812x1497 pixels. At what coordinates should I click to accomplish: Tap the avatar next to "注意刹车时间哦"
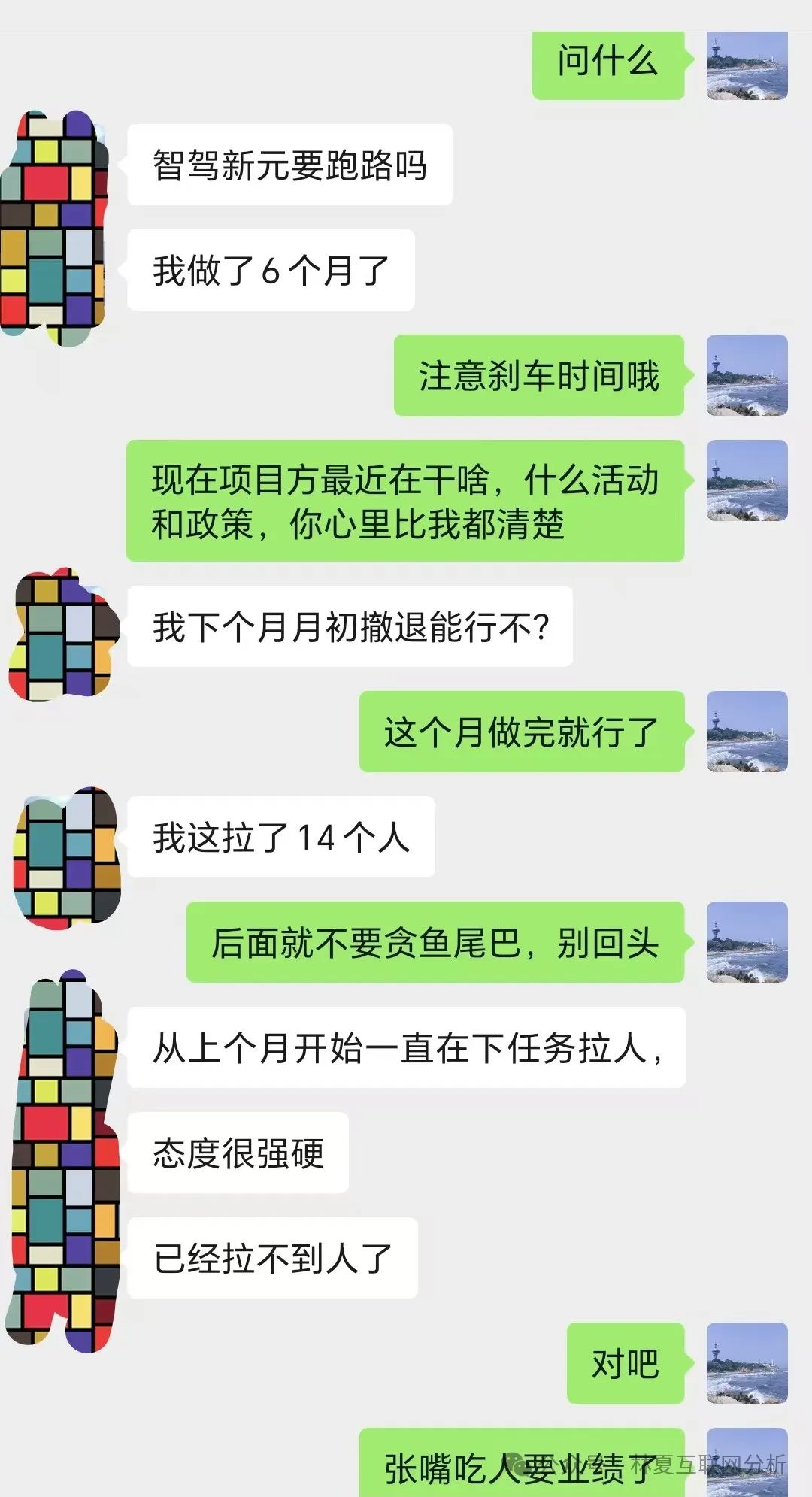click(747, 375)
